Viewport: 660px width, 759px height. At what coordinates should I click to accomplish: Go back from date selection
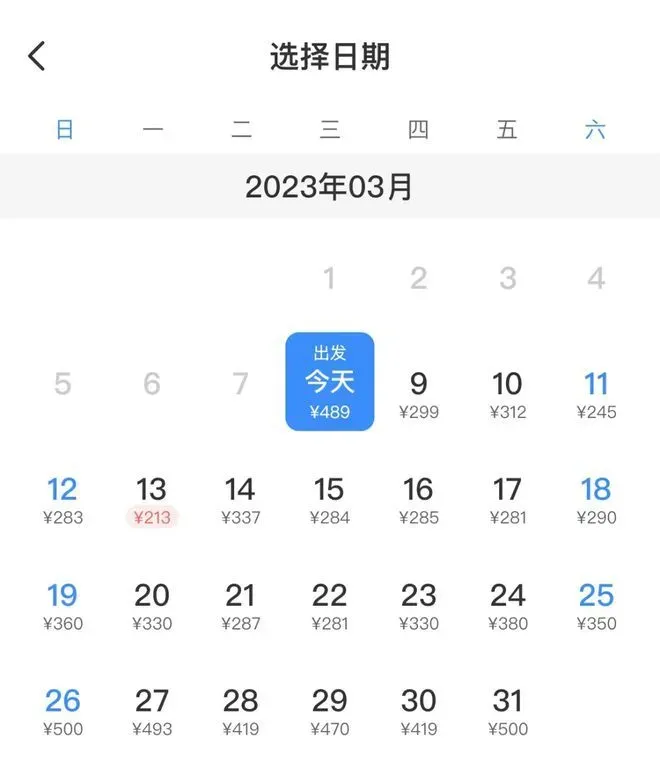(37, 56)
